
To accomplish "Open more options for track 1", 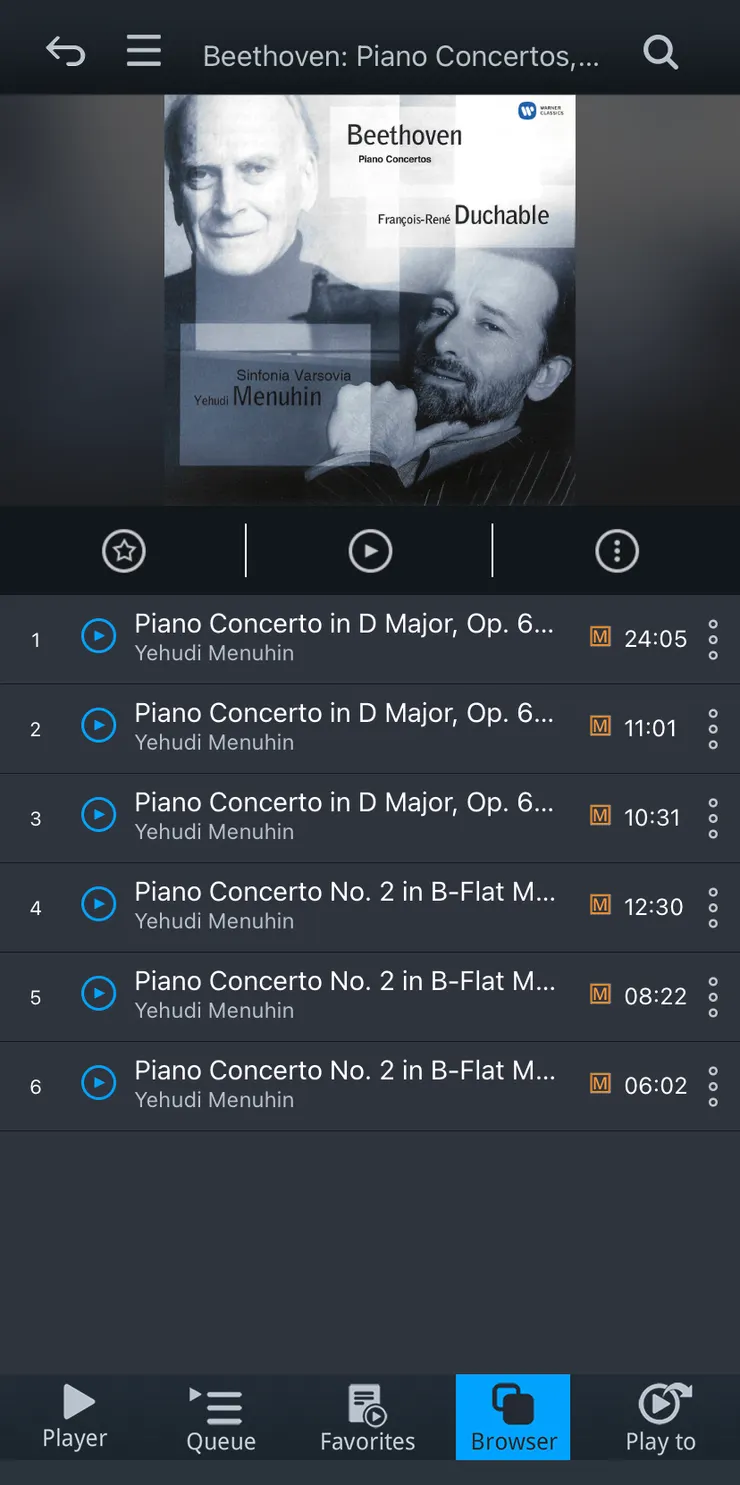I will click(x=713, y=639).
